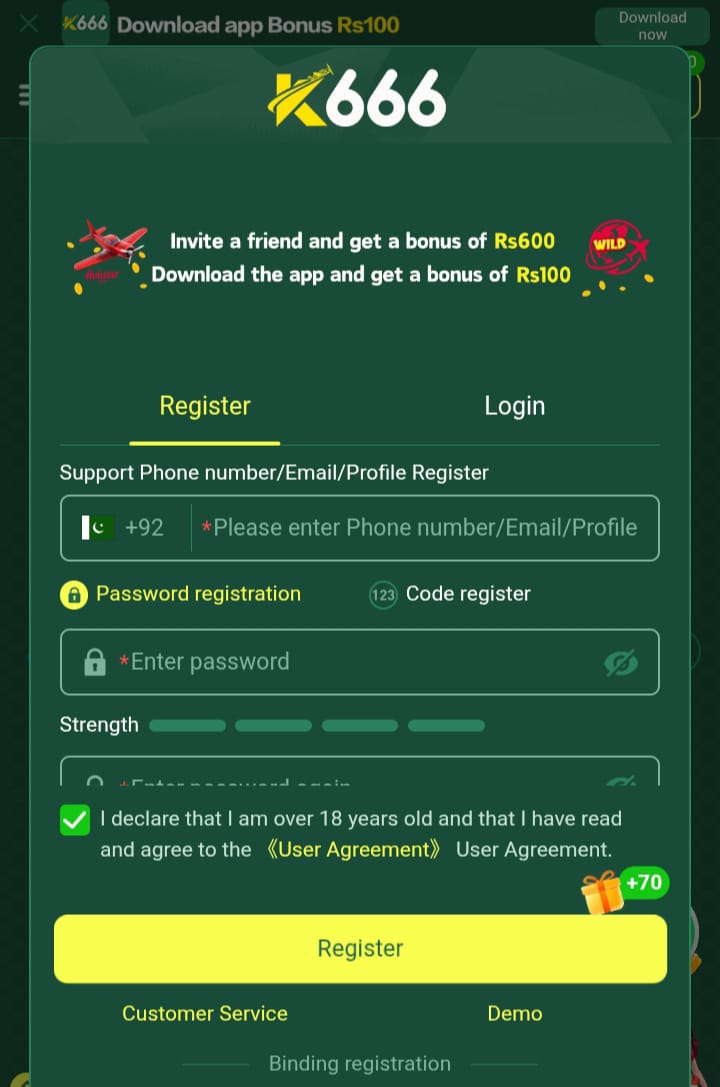This screenshot has height=1087, width=720.
Task: Expand Binding registration at the bottom
Action: 360,1063
